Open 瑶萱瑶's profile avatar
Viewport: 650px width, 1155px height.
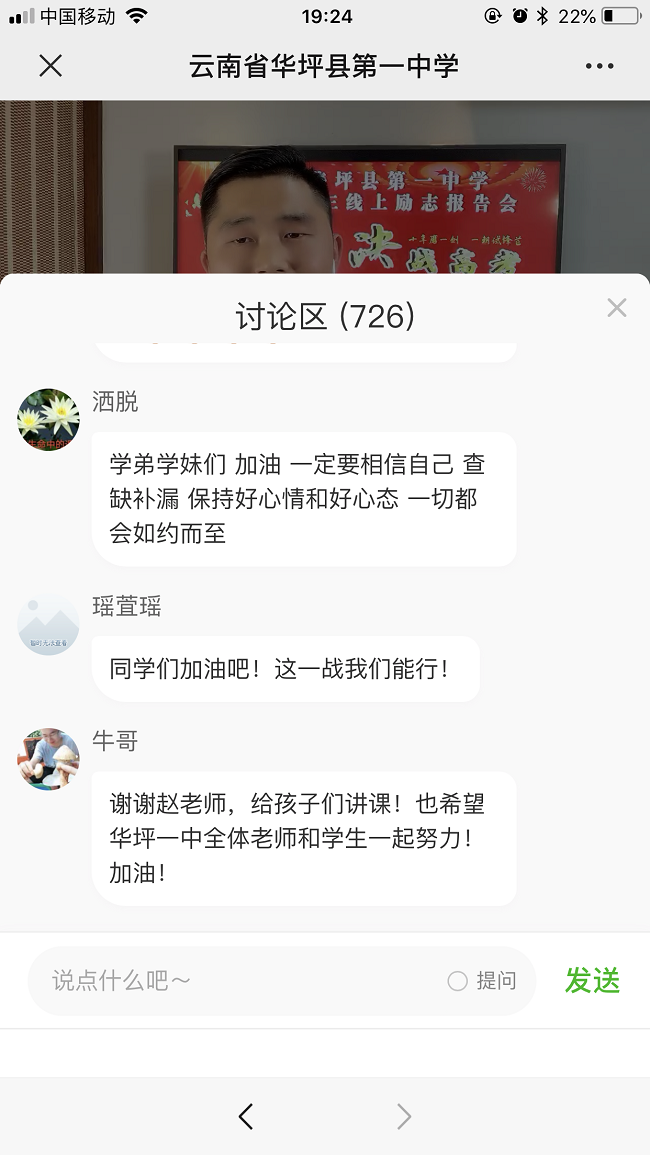[x=48, y=625]
